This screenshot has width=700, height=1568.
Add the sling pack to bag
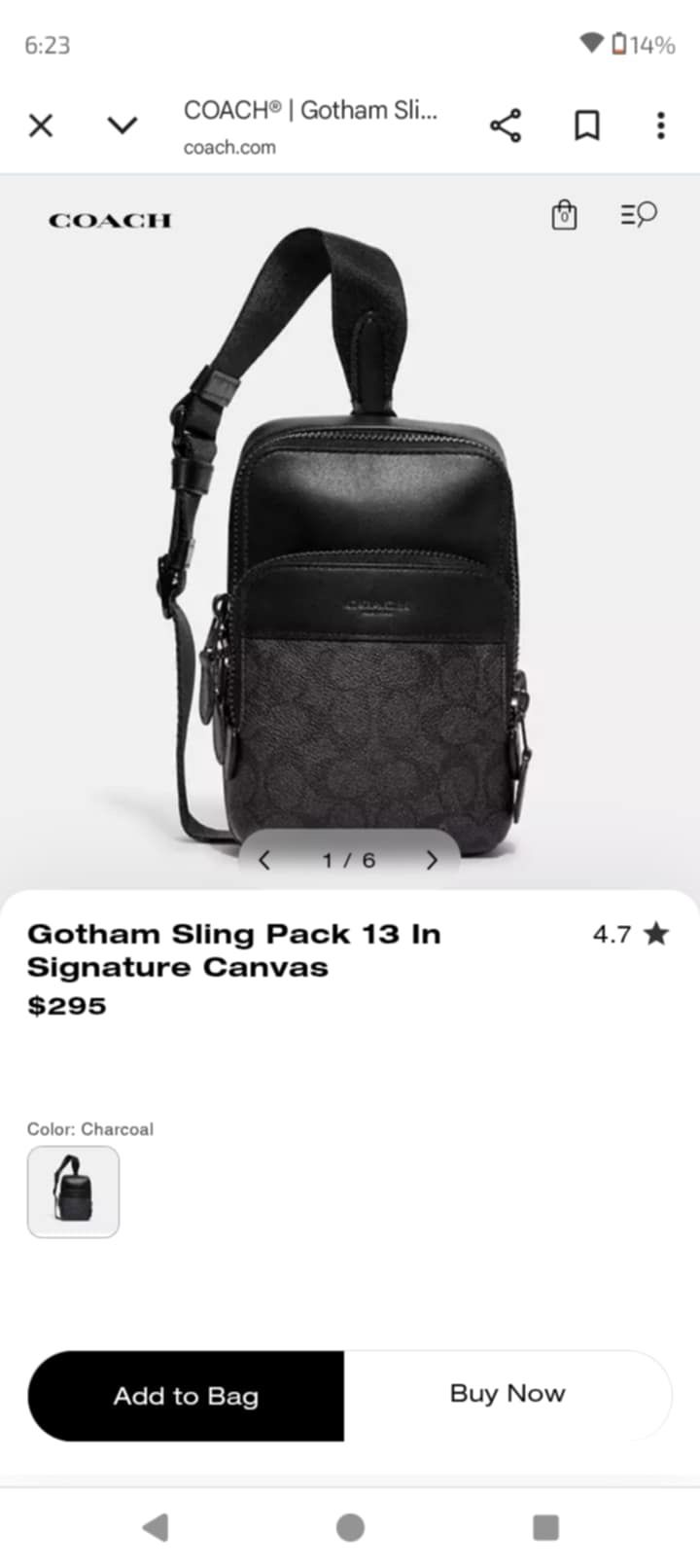coord(186,1396)
